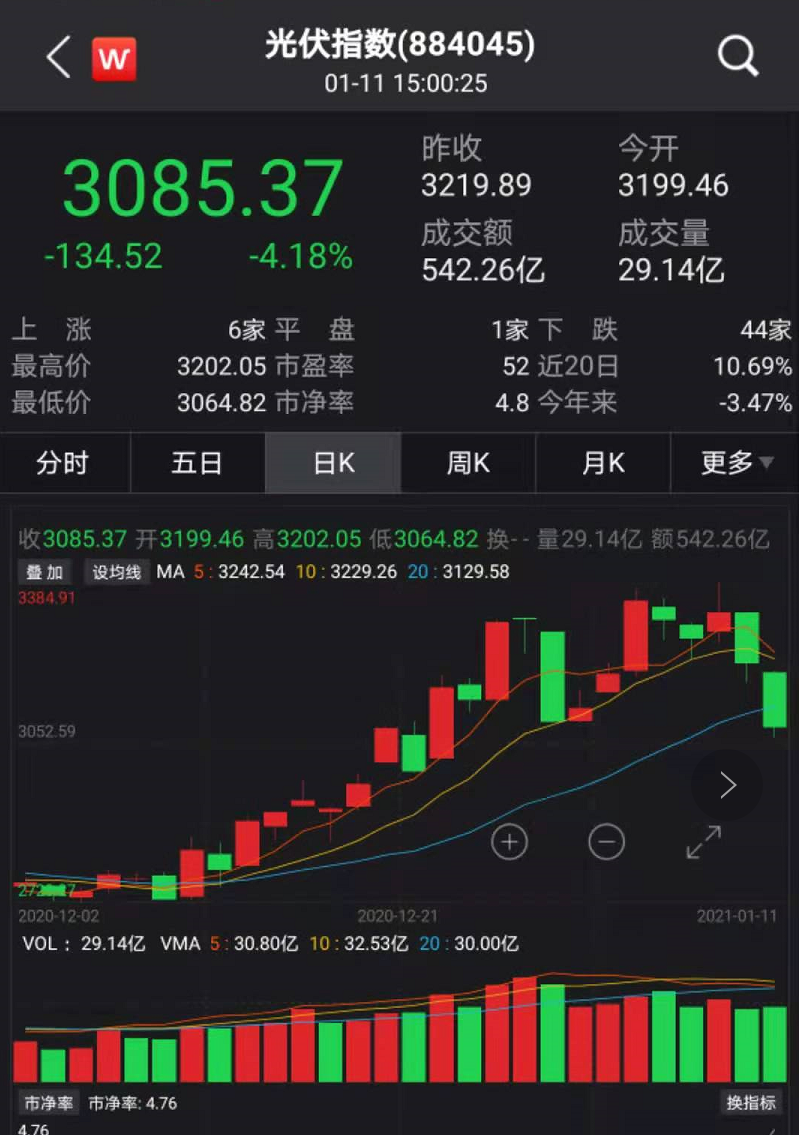Open the red W icon
This screenshot has height=1135, width=799.
pyautogui.click(x=114, y=60)
